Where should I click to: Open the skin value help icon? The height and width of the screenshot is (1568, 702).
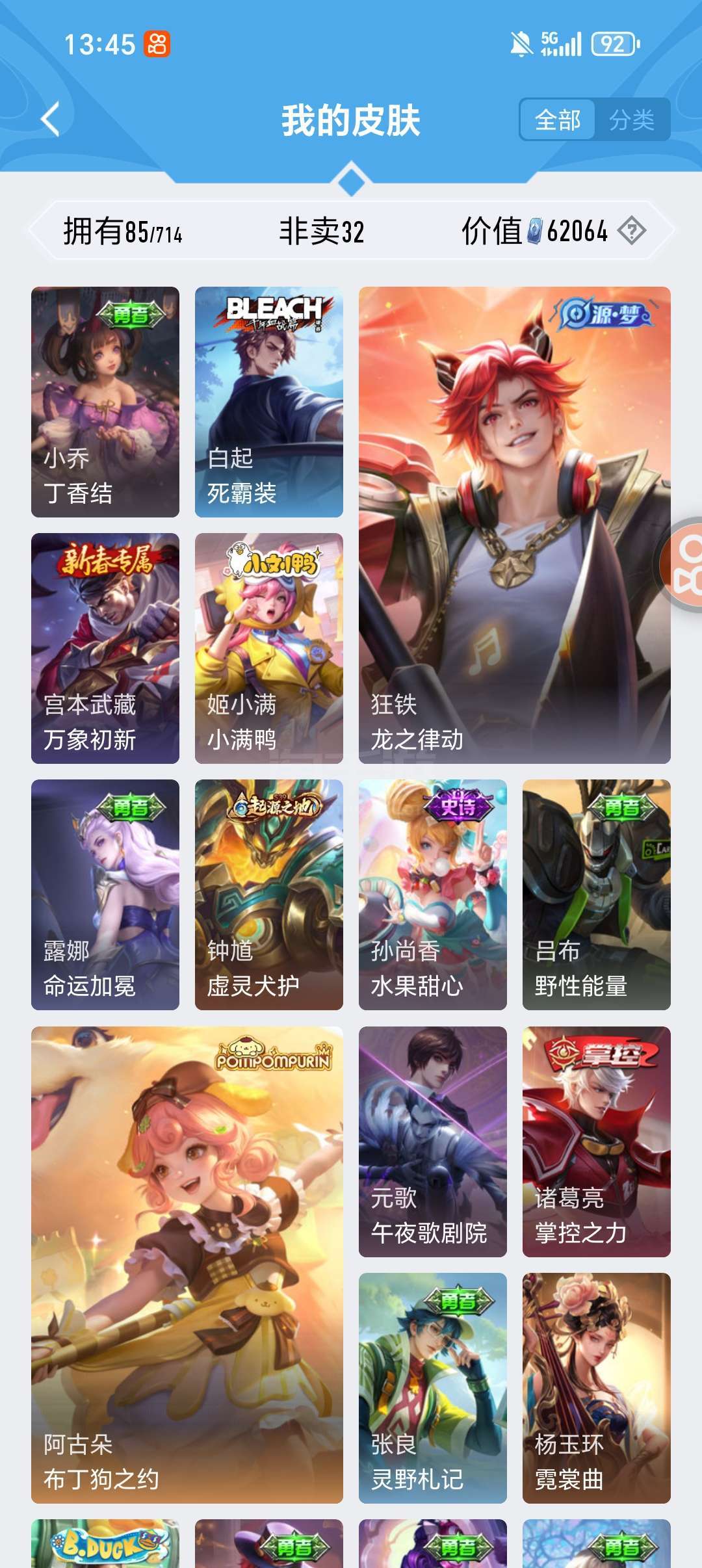coord(631,231)
